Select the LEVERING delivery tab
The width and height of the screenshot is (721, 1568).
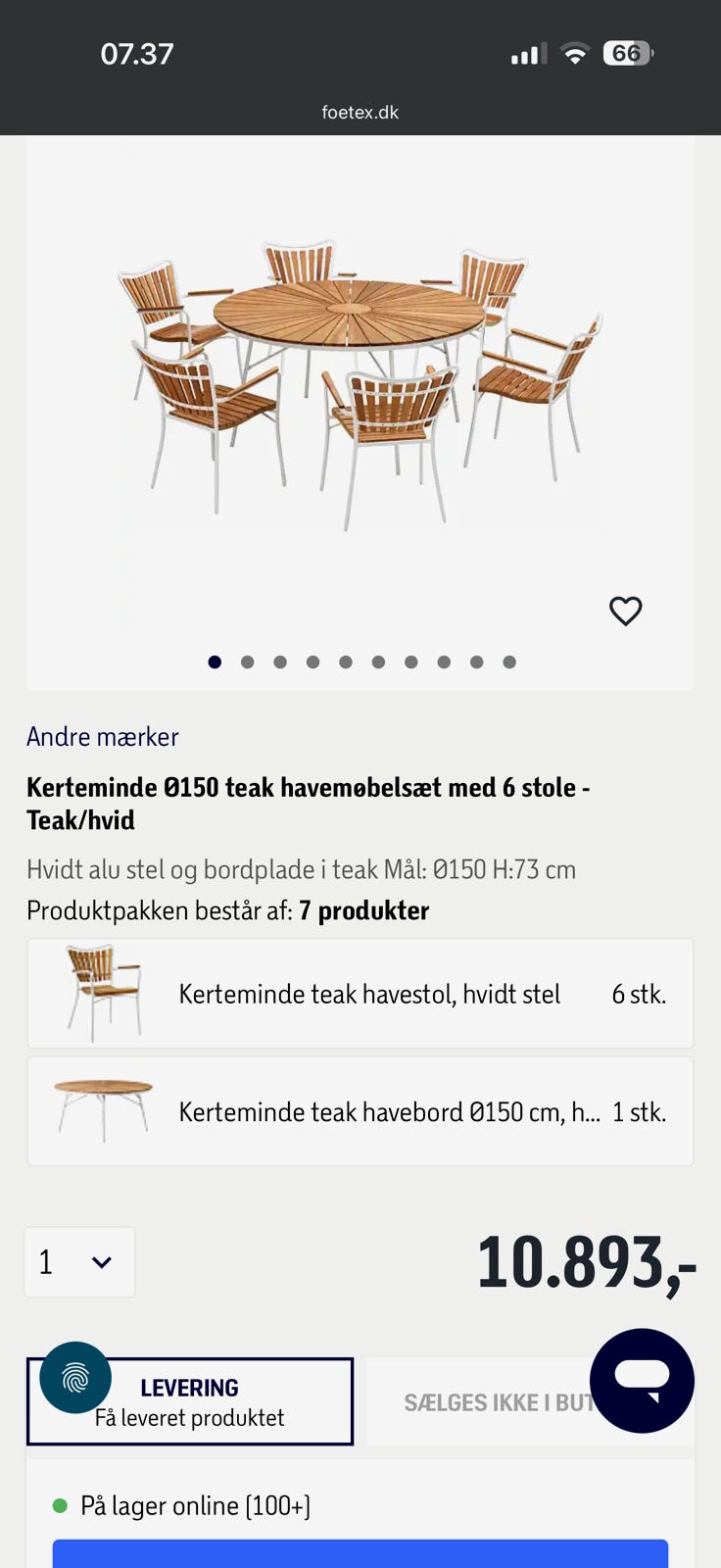pyautogui.click(x=190, y=1401)
